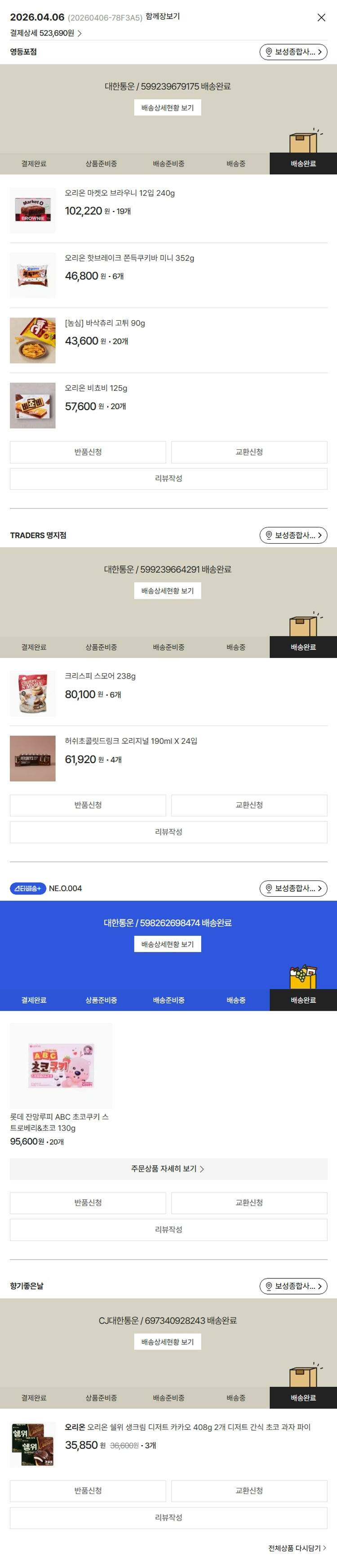Close the order detail page
This screenshot has width=337, height=1568.
coord(321,18)
